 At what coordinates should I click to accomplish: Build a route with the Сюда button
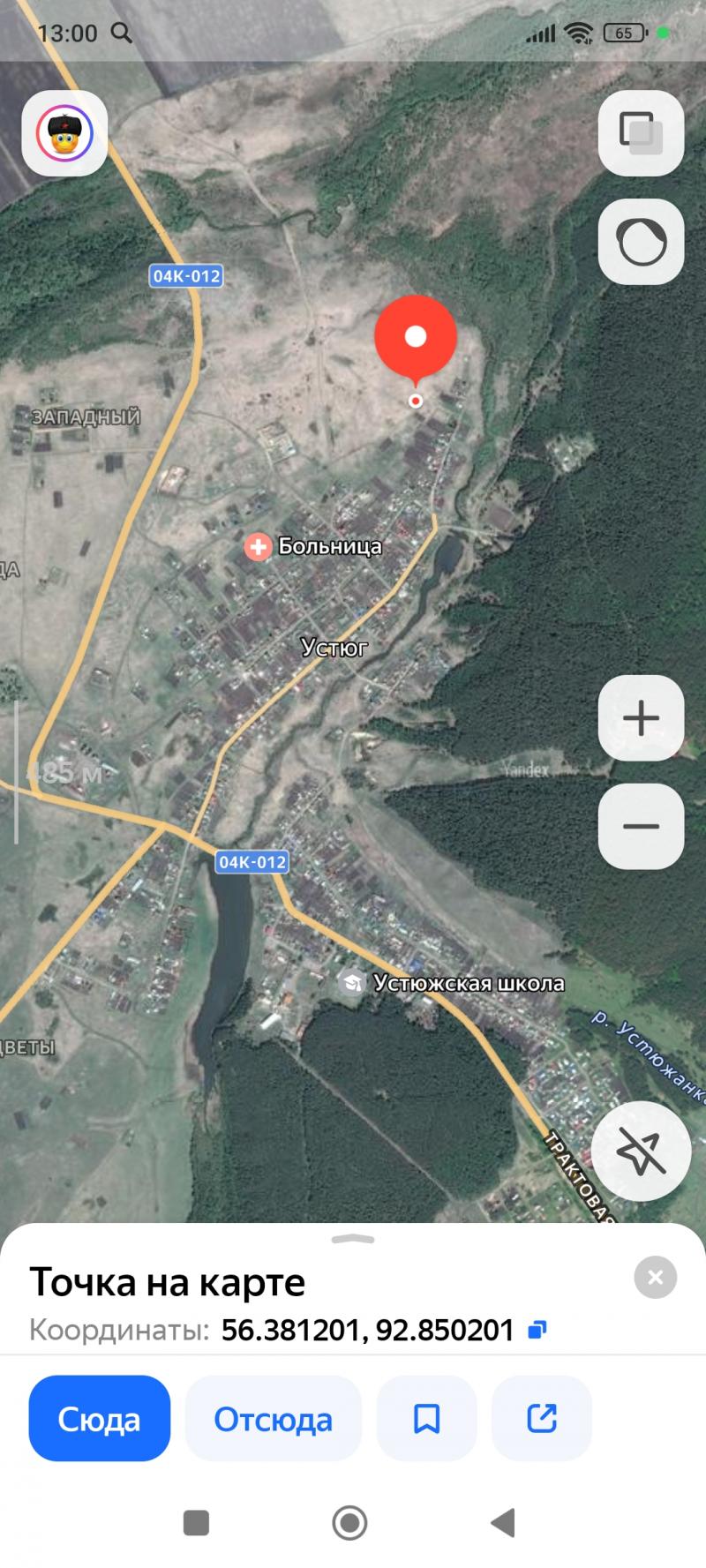pyautogui.click(x=99, y=1419)
